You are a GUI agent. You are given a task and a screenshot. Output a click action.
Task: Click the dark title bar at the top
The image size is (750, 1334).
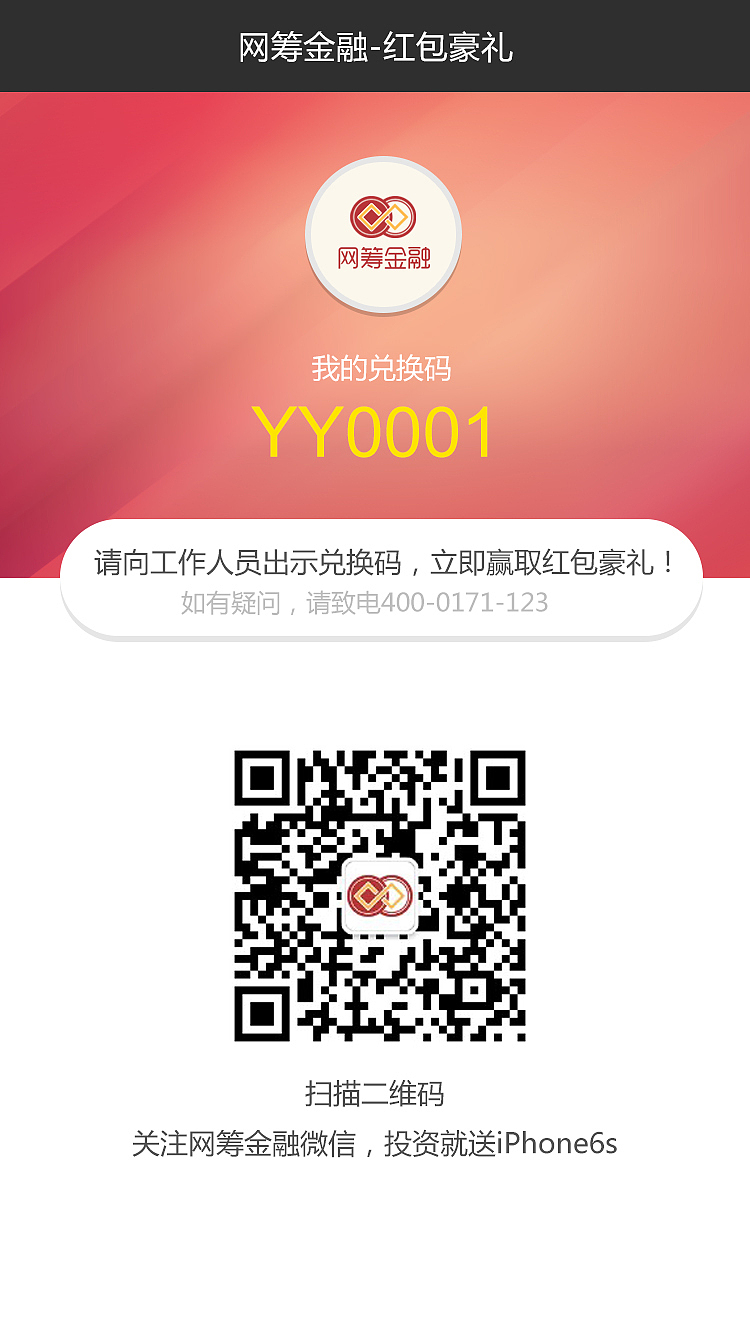[375, 45]
